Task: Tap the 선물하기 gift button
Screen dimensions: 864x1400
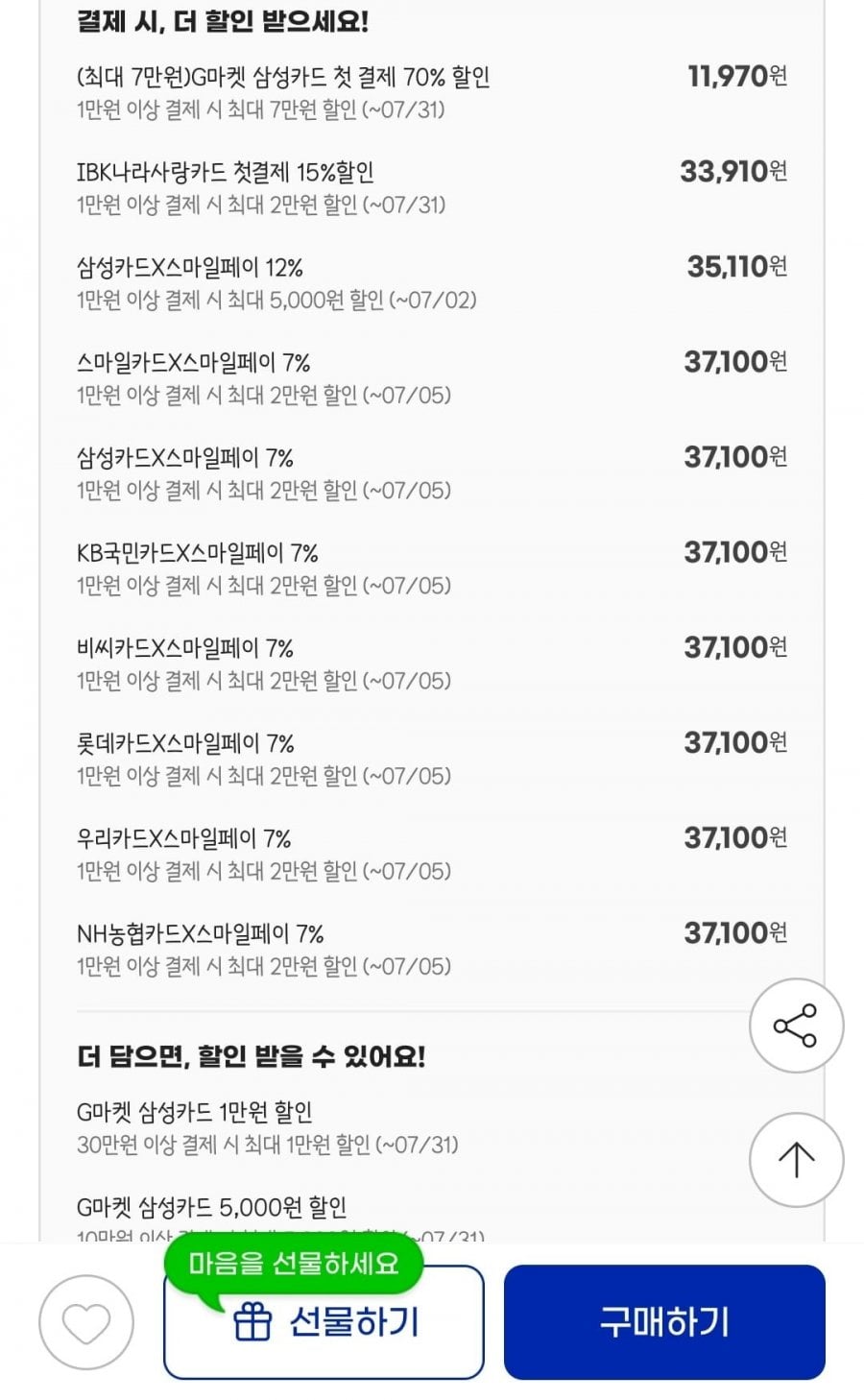Action: 324,1323
